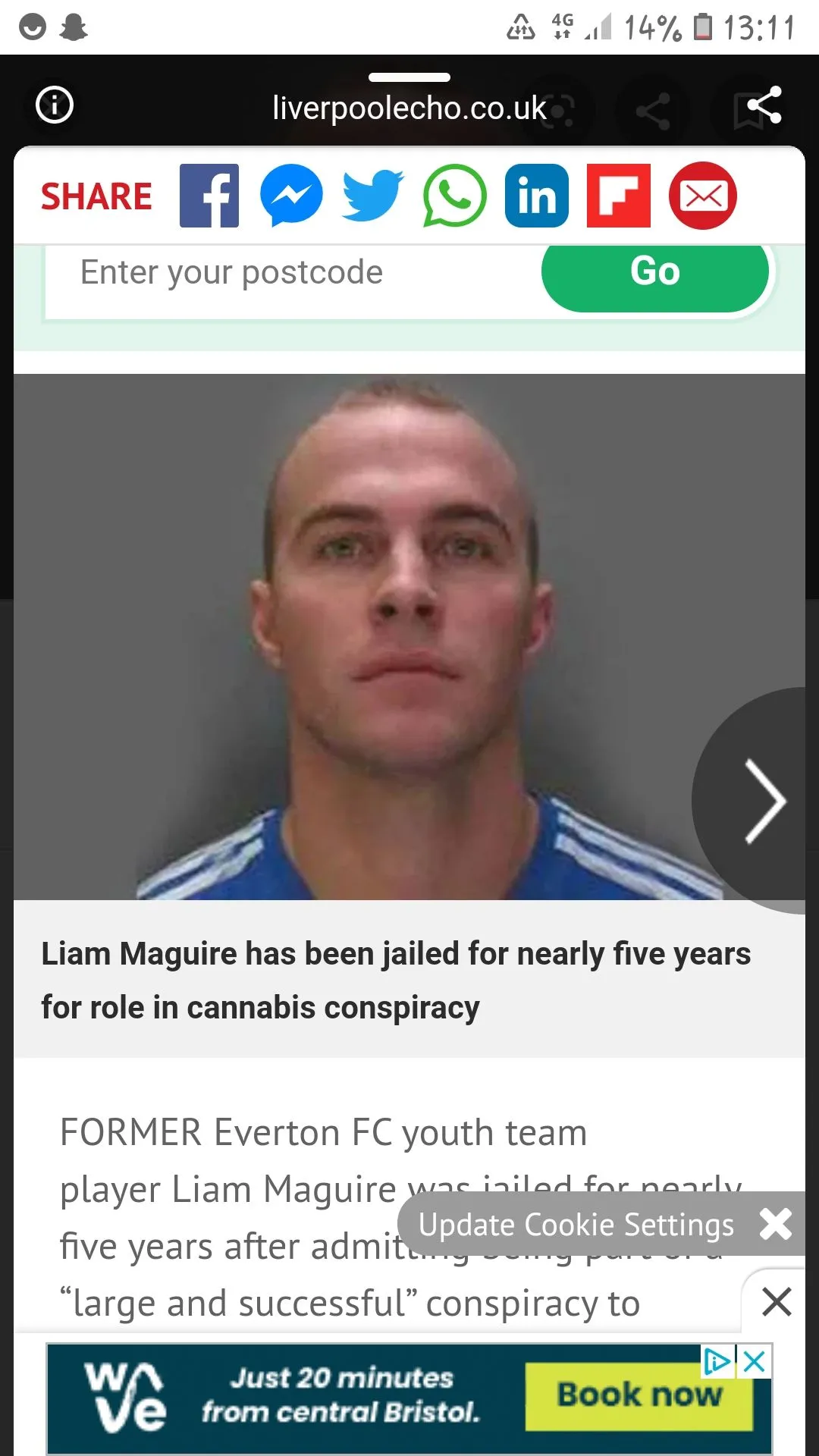
Task: Dismiss the cookie settings banner
Action: click(775, 1224)
